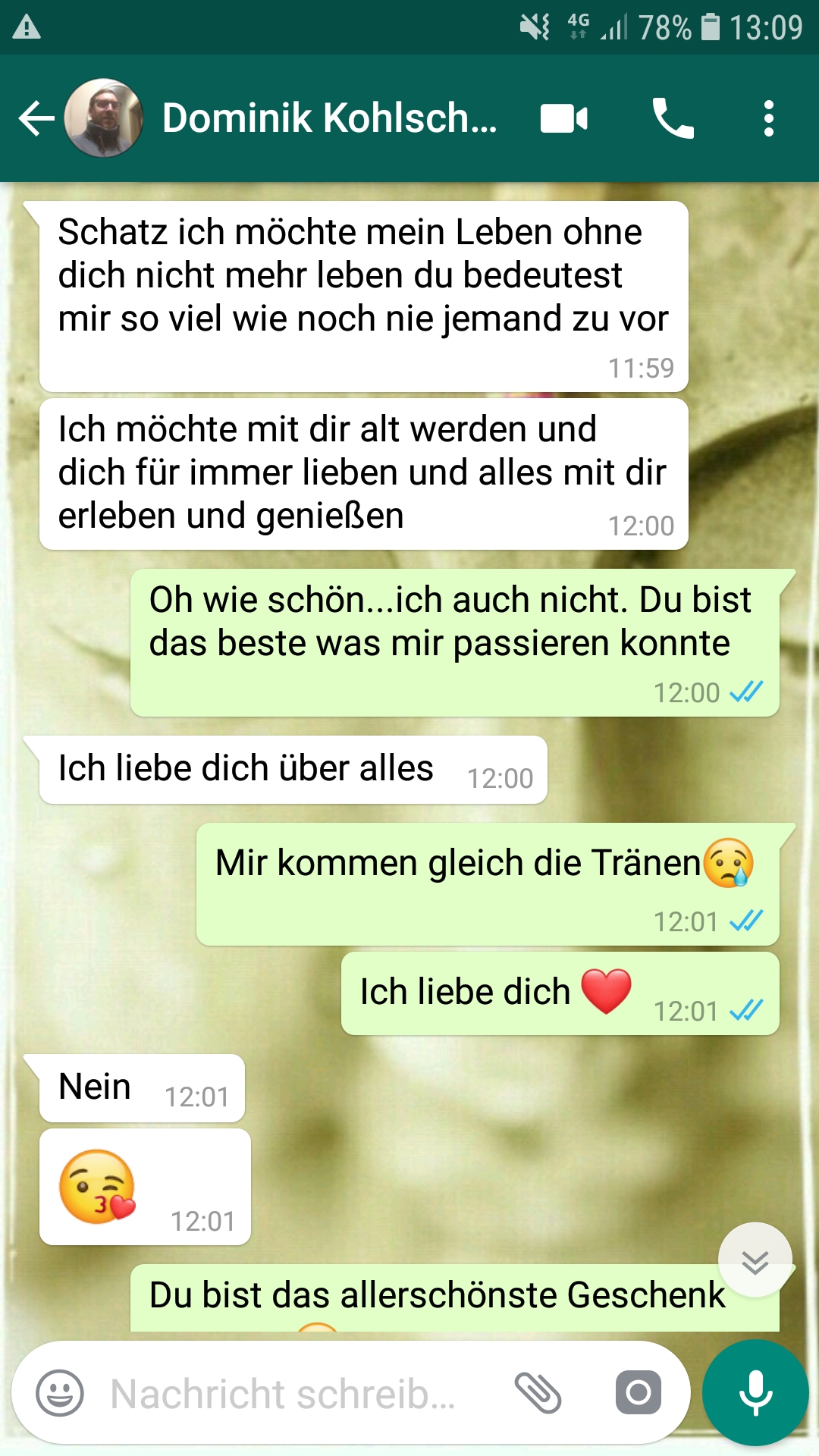The width and height of the screenshot is (819, 1456).
Task: Open the overflow menu
Action: click(768, 119)
